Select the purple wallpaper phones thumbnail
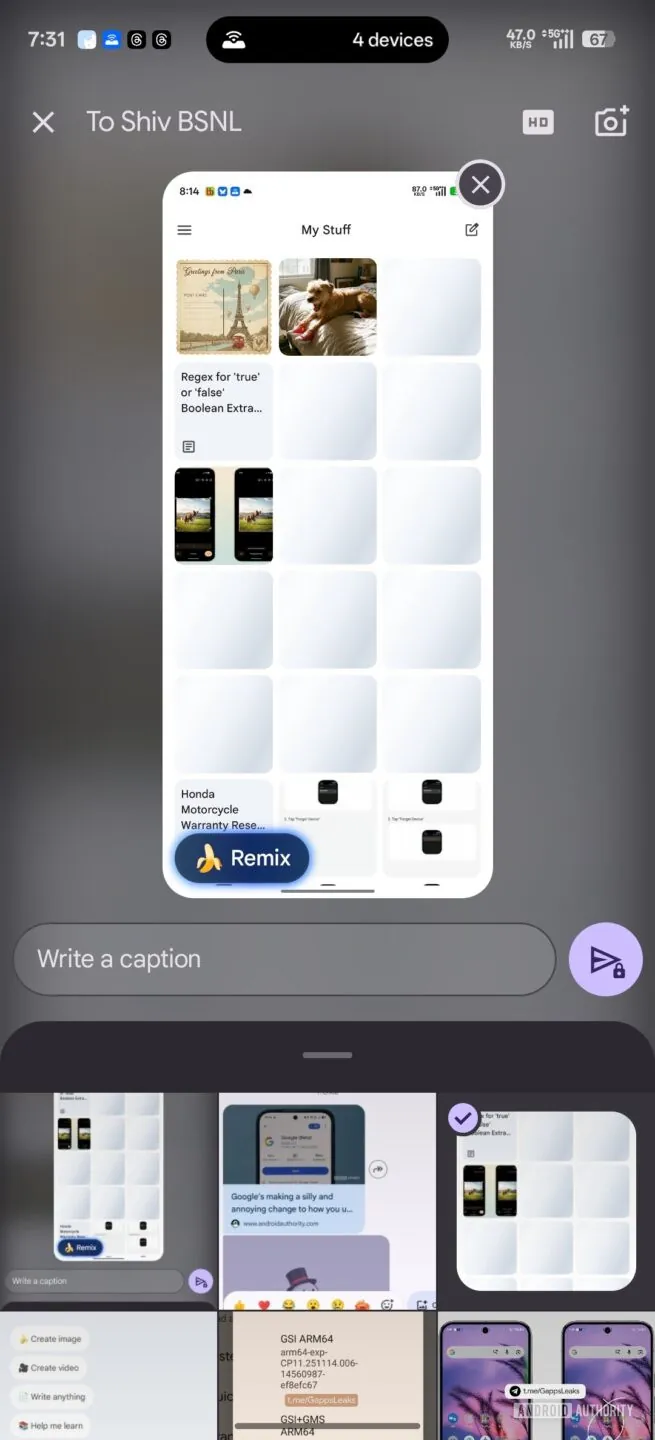Viewport: 655px width, 1440px height. coord(546,1376)
